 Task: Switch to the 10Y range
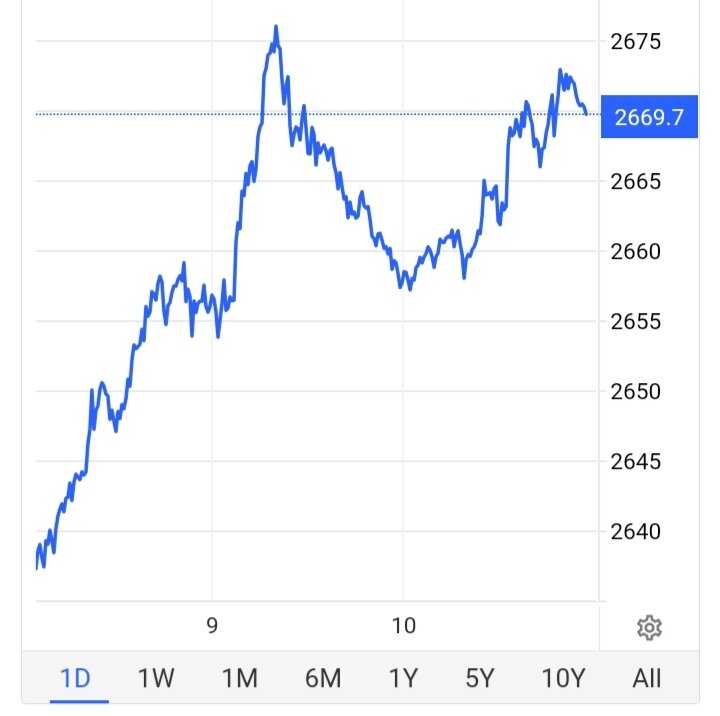pyautogui.click(x=563, y=679)
